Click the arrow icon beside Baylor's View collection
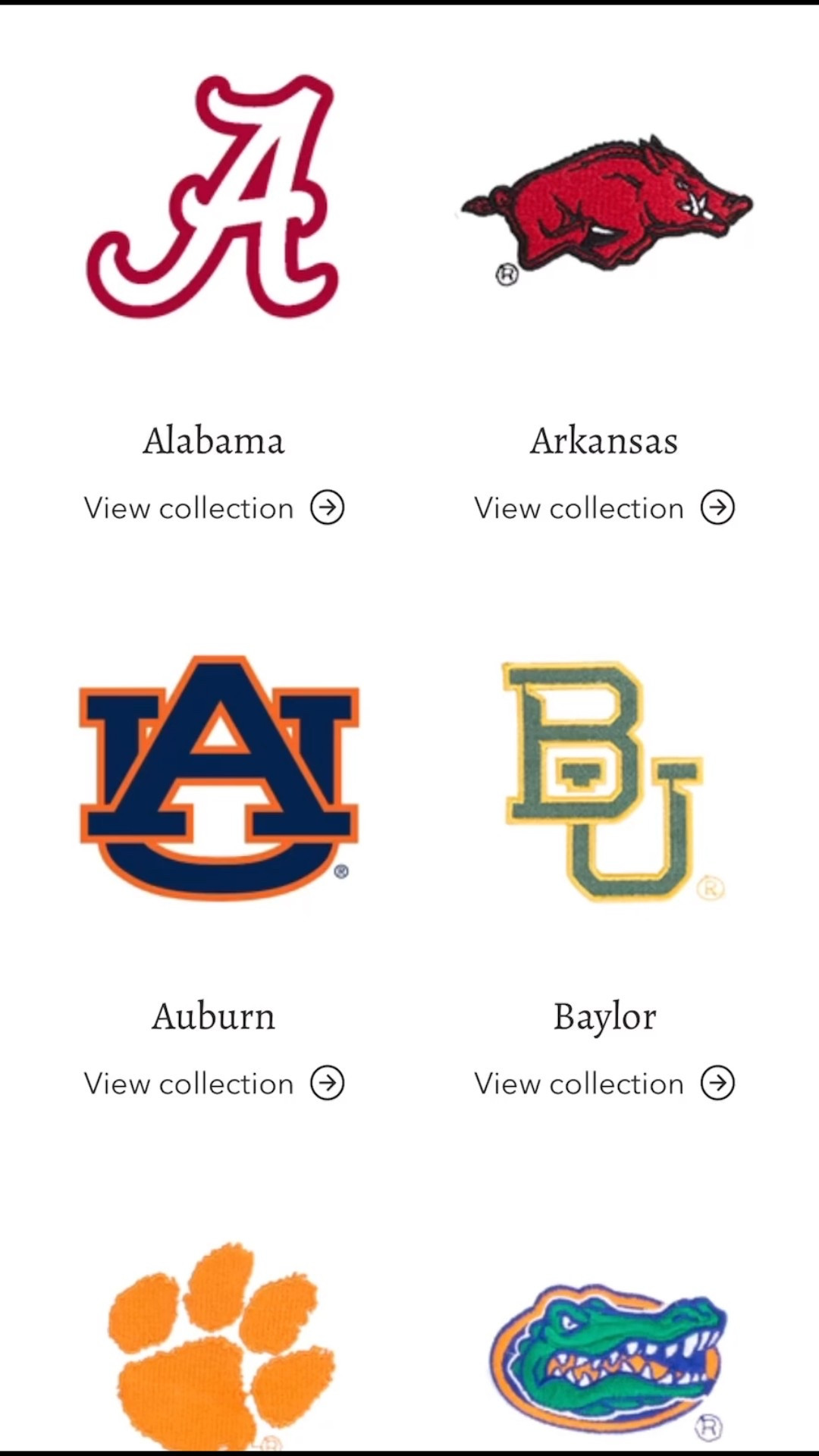Viewport: 819px width, 1456px height. 717,1084
